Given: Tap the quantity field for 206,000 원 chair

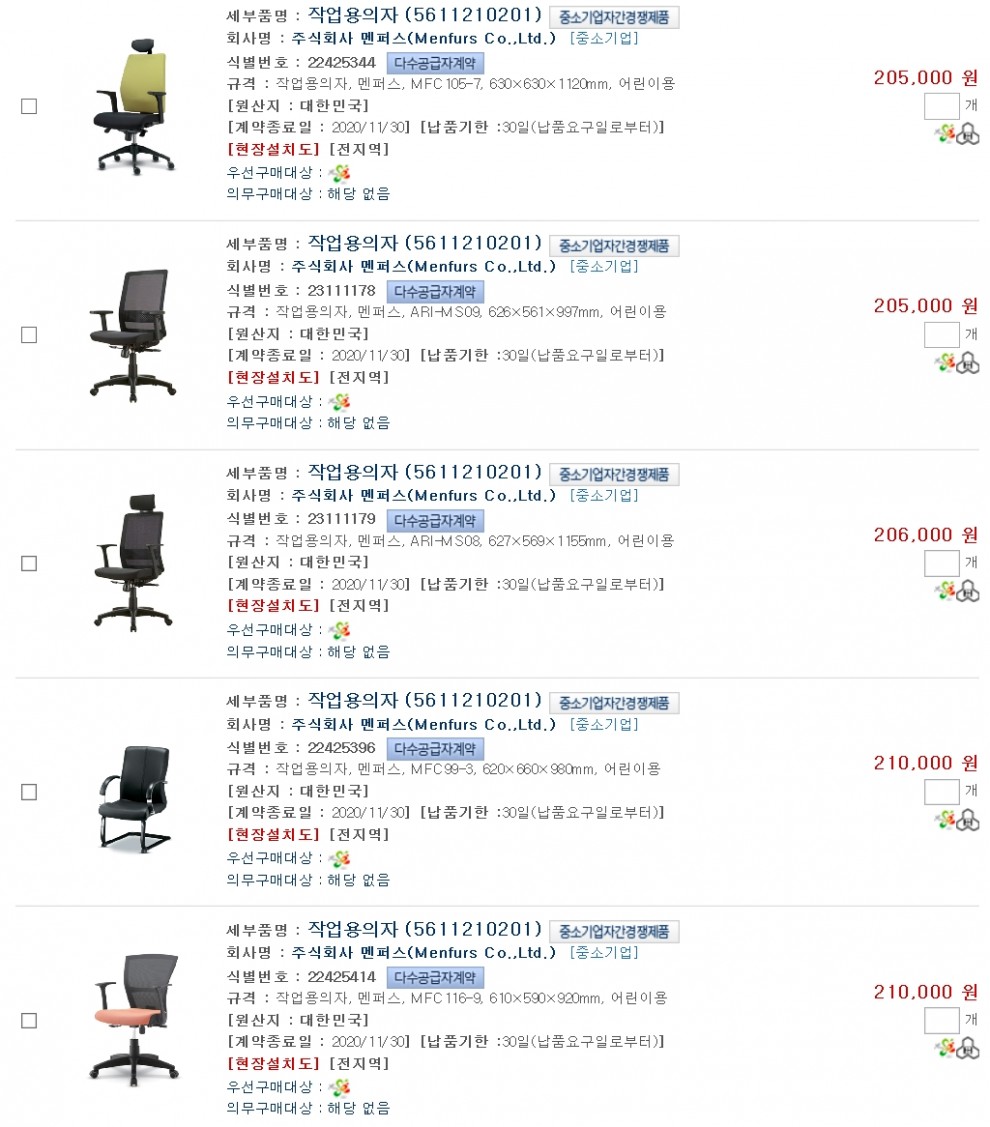Looking at the screenshot, I should pyautogui.click(x=941, y=564).
